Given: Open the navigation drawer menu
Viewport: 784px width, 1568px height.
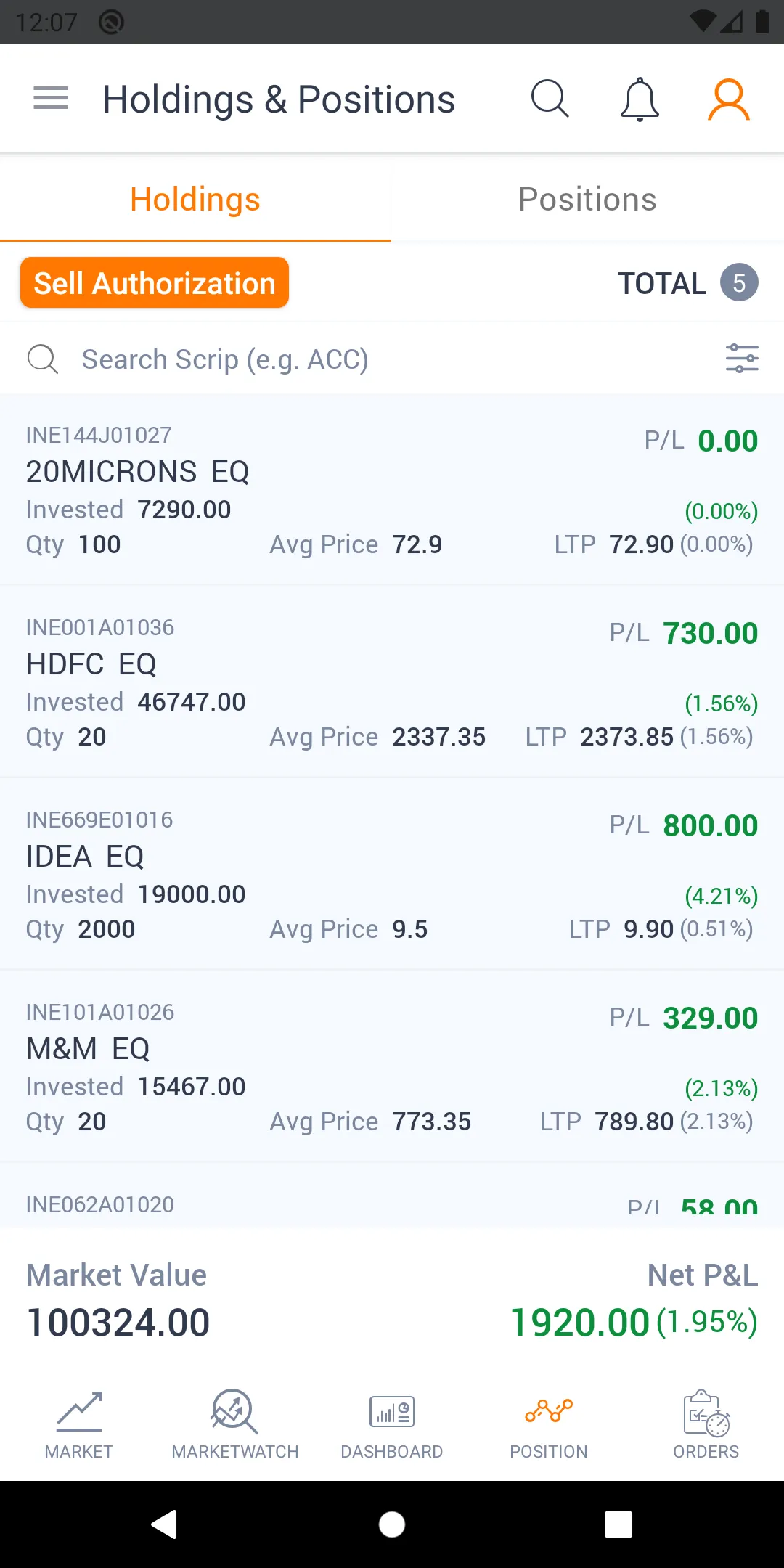Looking at the screenshot, I should tap(49, 99).
